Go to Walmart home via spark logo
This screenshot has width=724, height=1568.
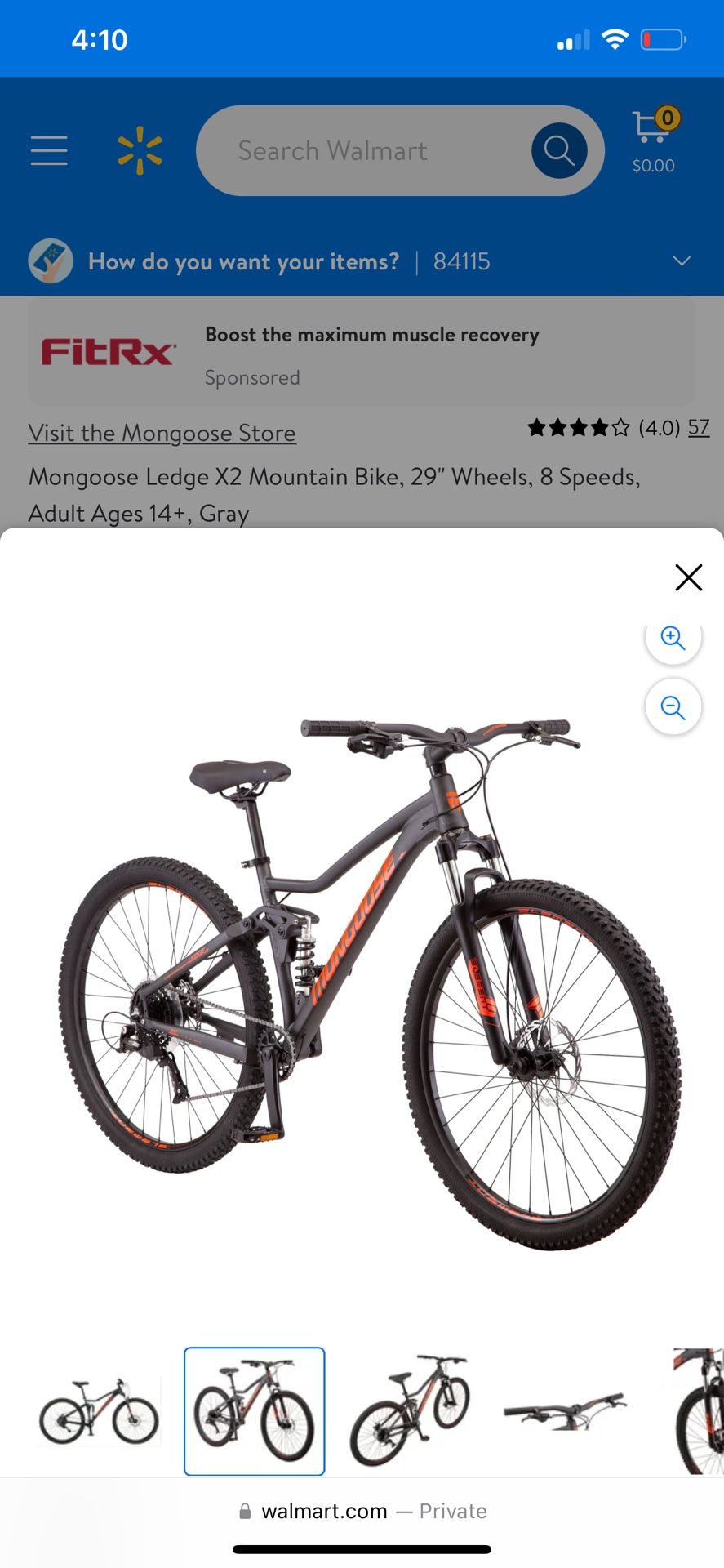click(140, 151)
